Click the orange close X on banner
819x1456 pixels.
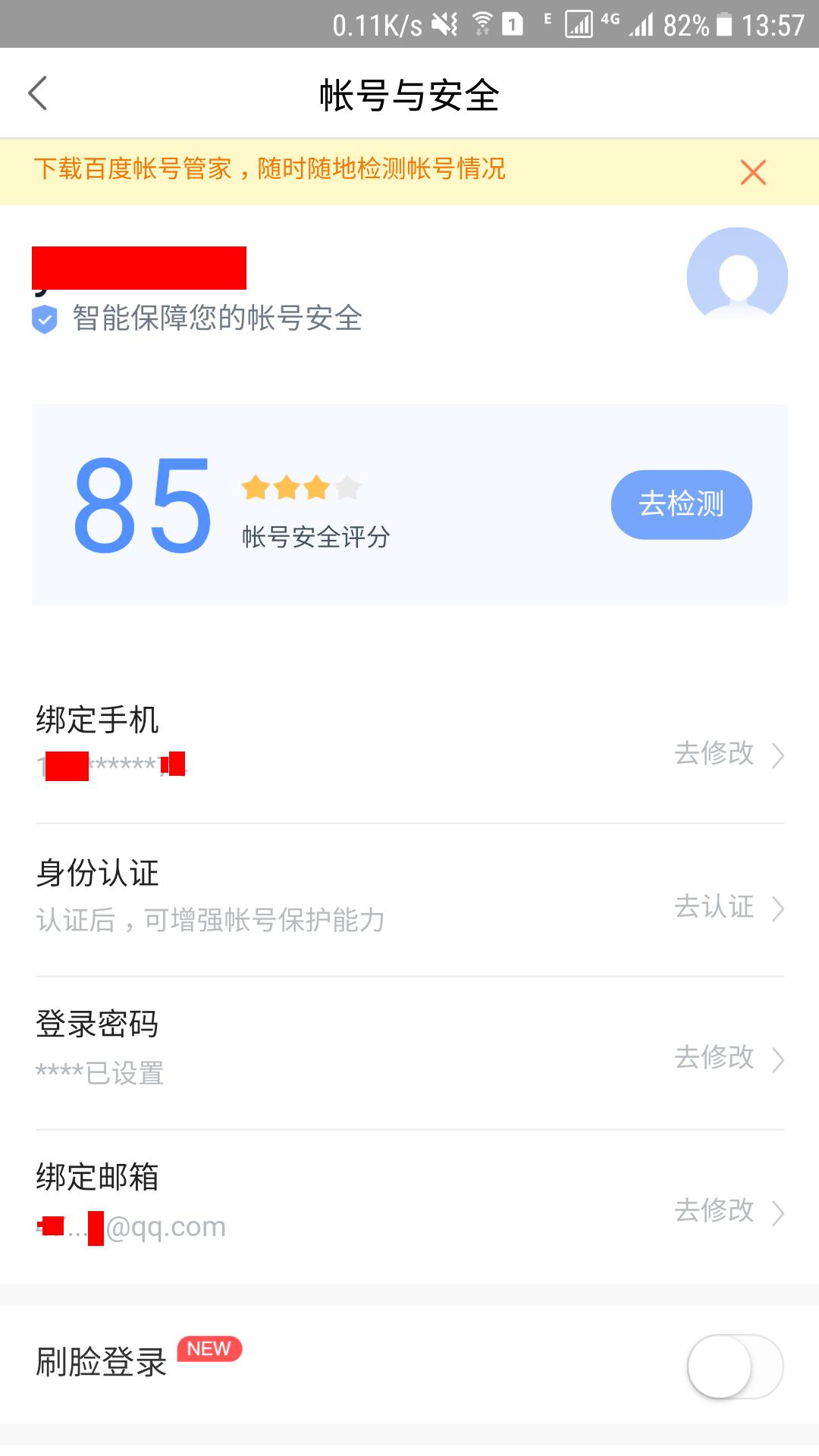(x=752, y=173)
